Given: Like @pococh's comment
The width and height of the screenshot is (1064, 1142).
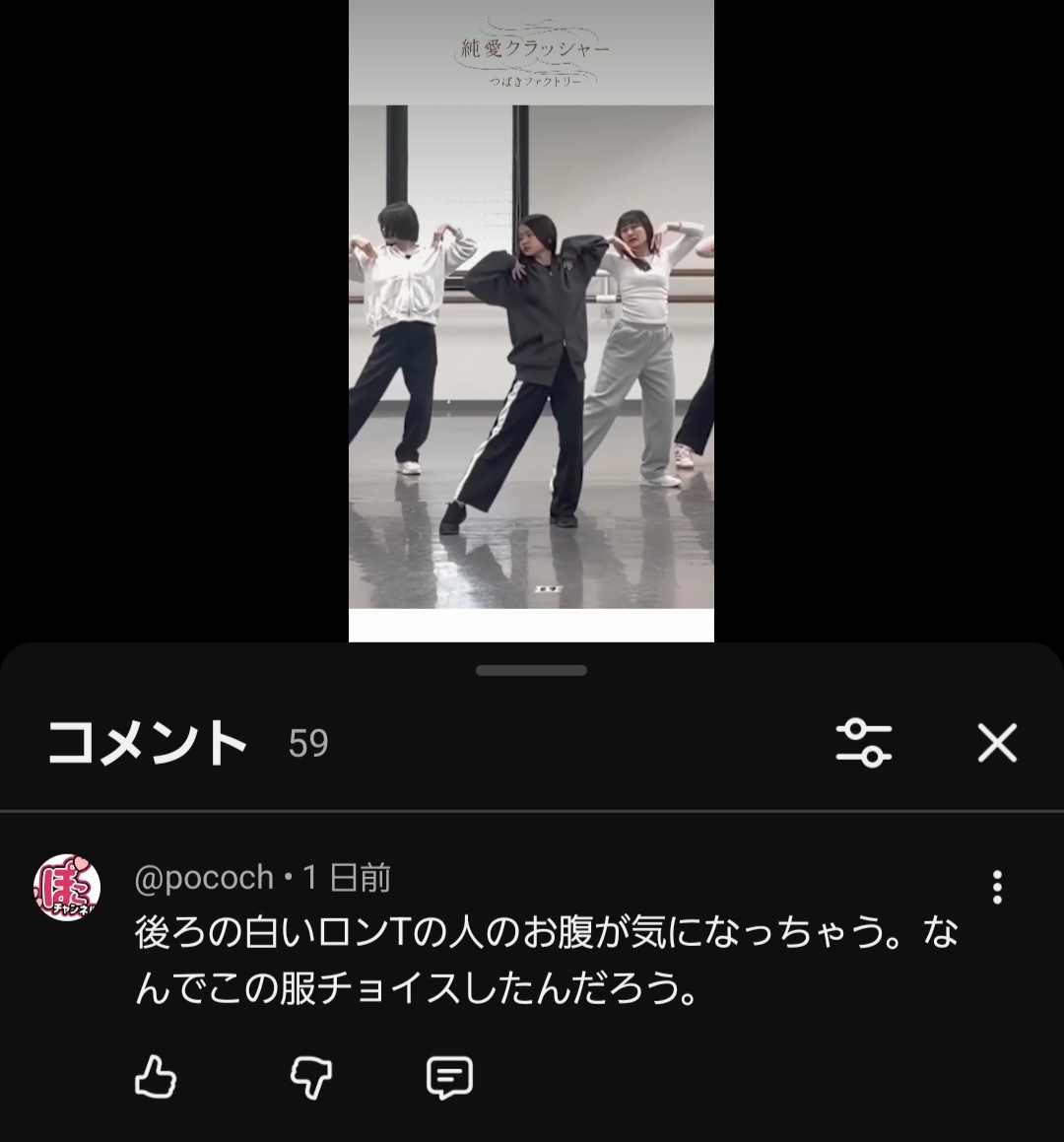Looking at the screenshot, I should [155, 1077].
